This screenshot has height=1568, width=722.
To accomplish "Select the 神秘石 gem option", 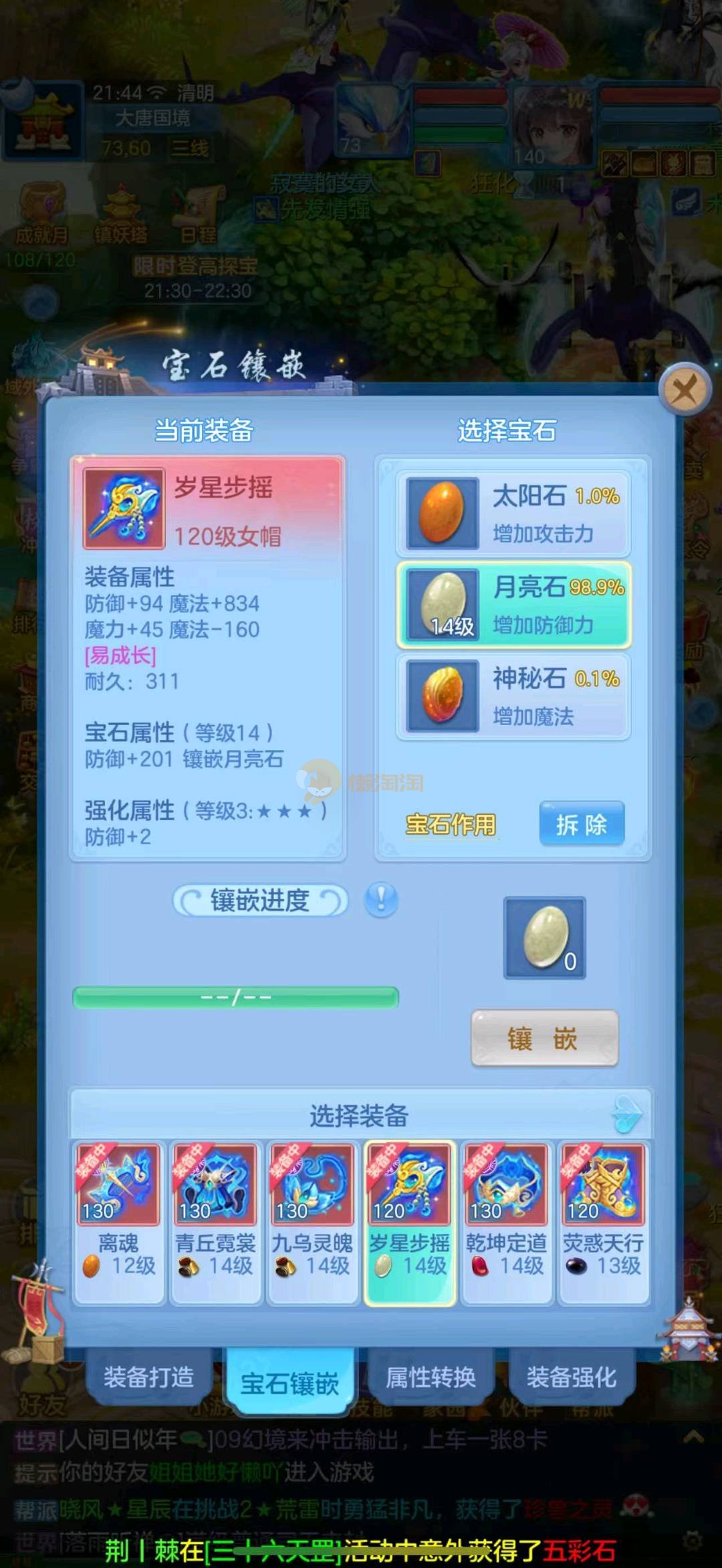I will click(x=513, y=696).
